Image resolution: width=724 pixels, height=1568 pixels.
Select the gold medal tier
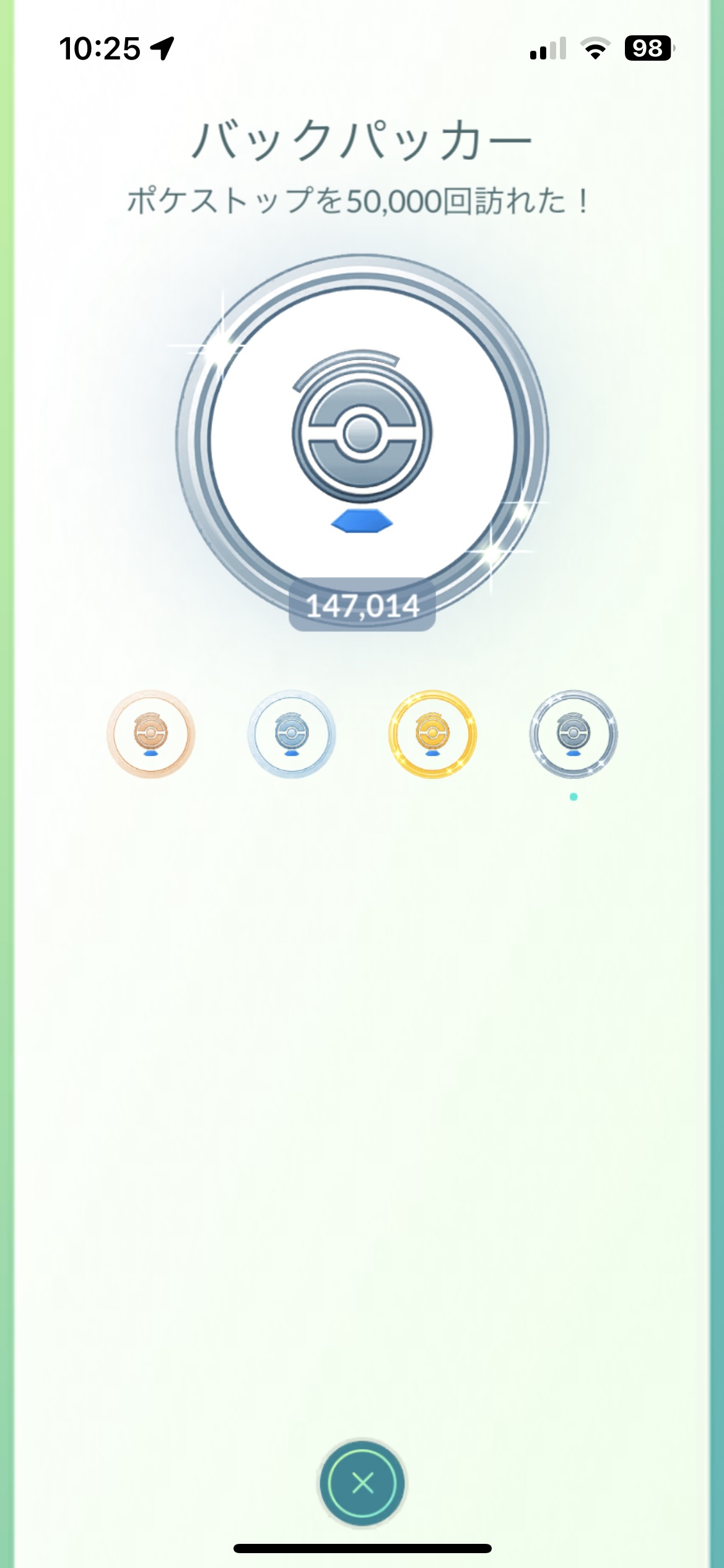[432, 734]
